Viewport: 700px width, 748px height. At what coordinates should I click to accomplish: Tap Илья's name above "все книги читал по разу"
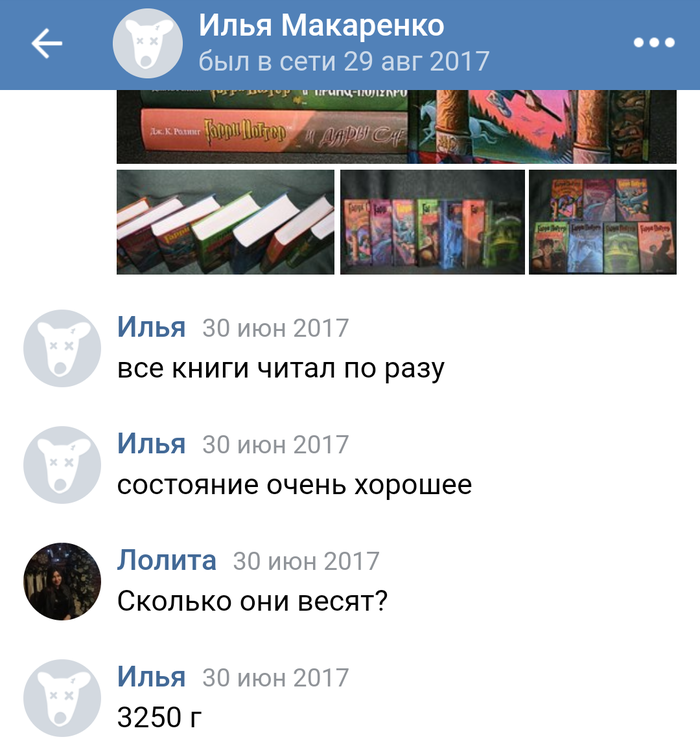(151, 327)
